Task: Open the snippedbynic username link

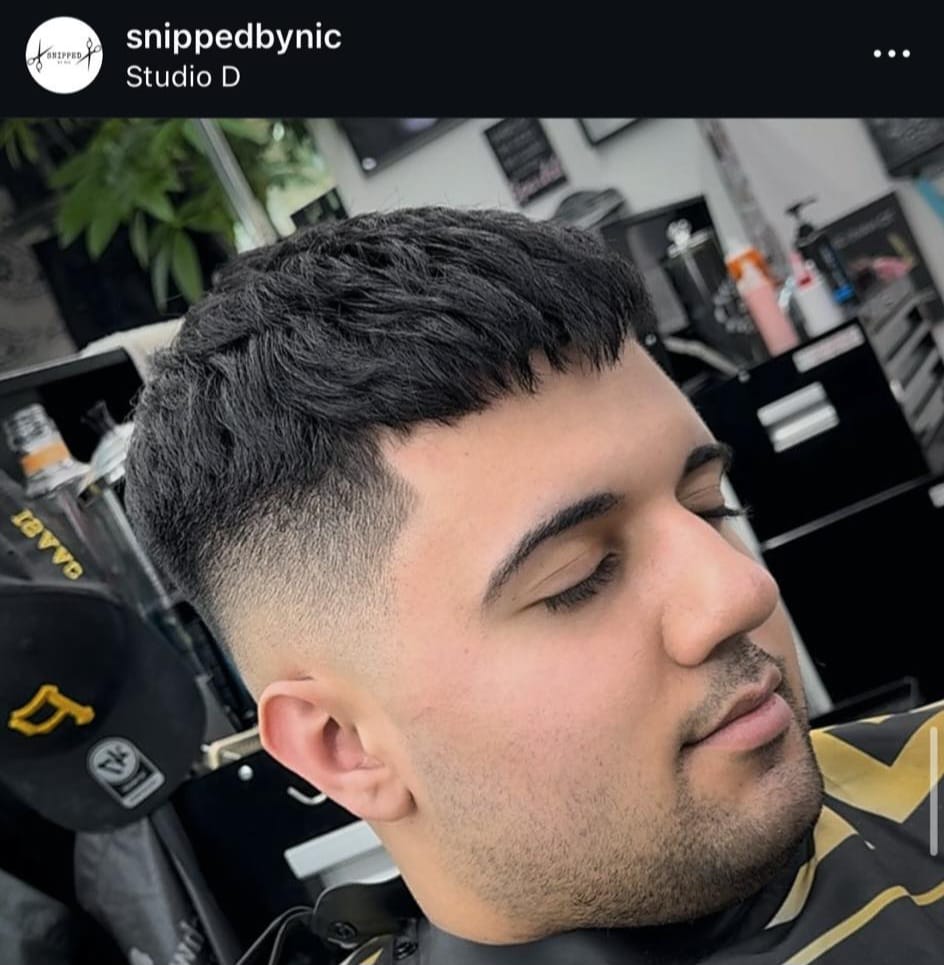Action: click(x=233, y=37)
